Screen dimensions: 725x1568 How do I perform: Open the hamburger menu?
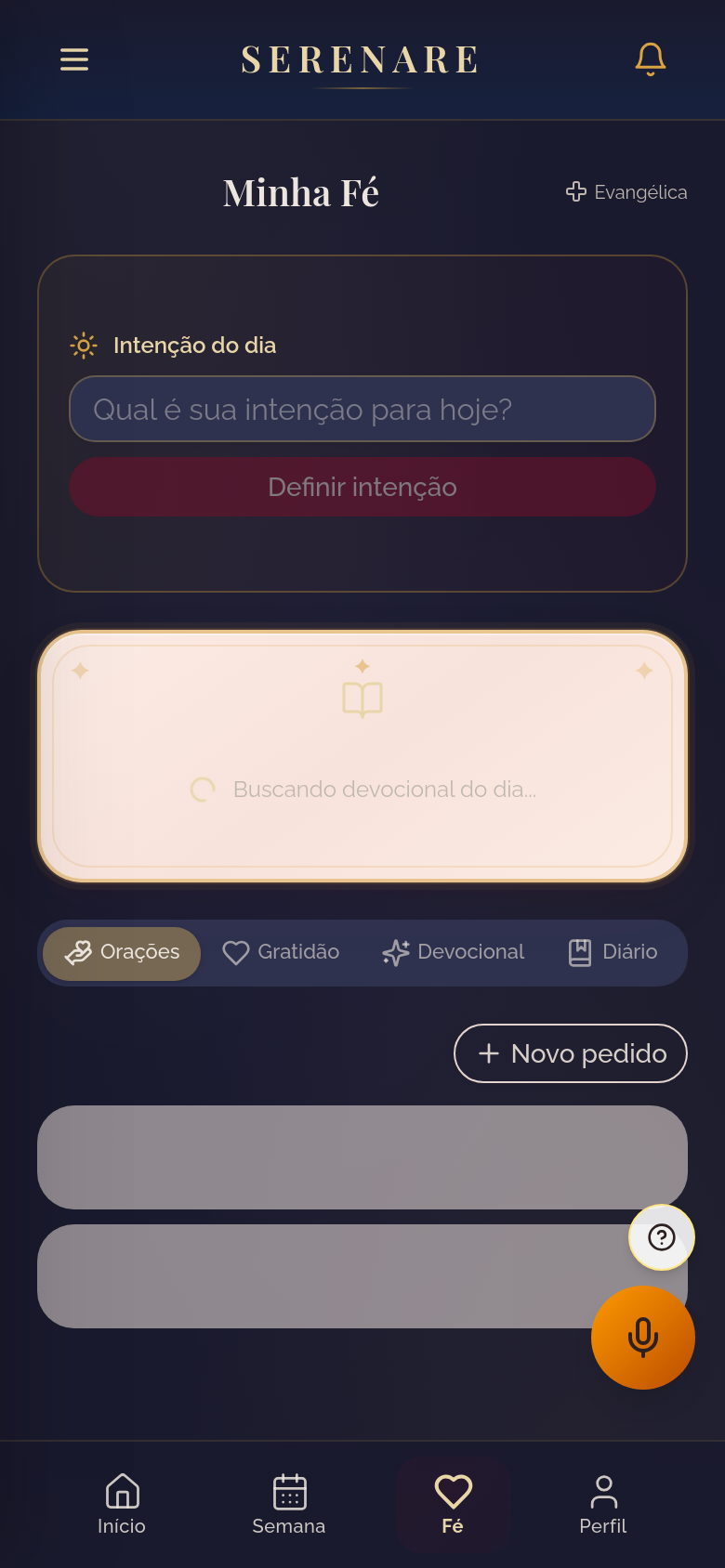[x=74, y=59]
